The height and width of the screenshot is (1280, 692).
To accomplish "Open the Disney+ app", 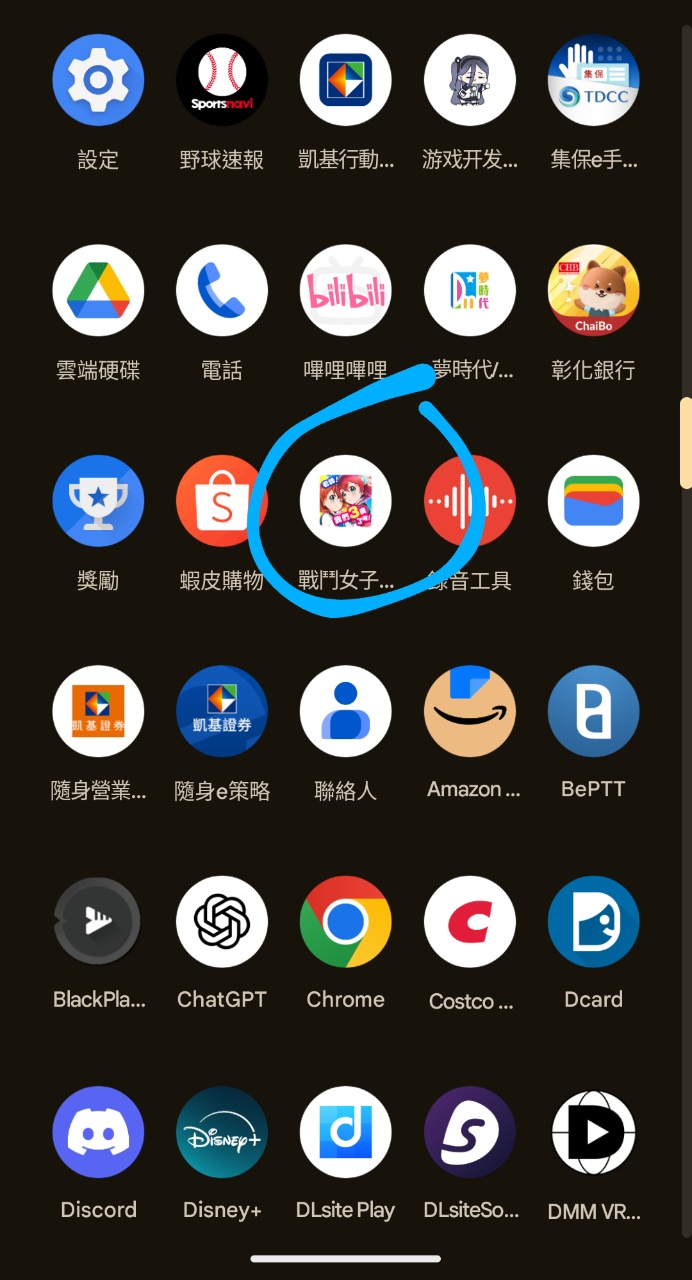I will click(x=222, y=1132).
